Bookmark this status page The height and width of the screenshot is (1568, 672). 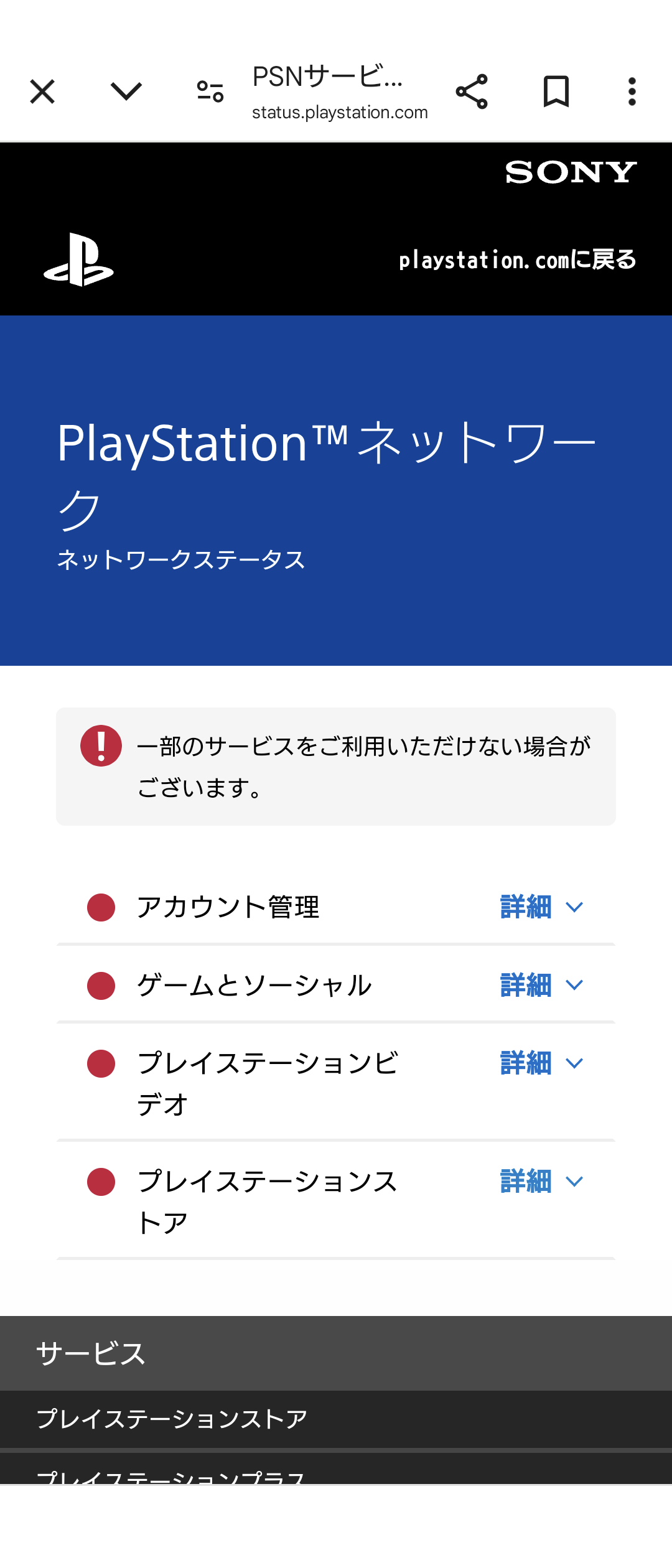point(556,92)
